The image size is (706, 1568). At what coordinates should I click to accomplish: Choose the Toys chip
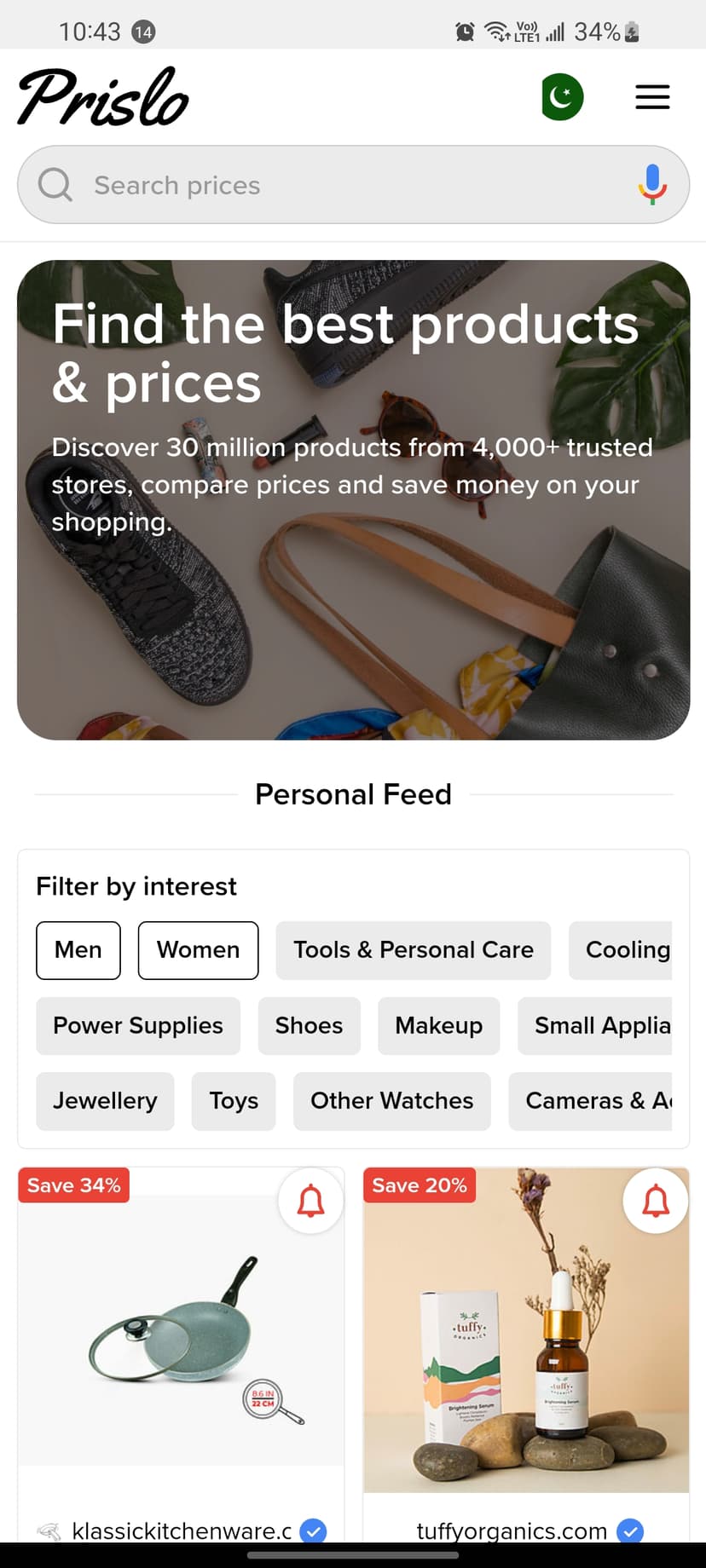click(x=234, y=1101)
